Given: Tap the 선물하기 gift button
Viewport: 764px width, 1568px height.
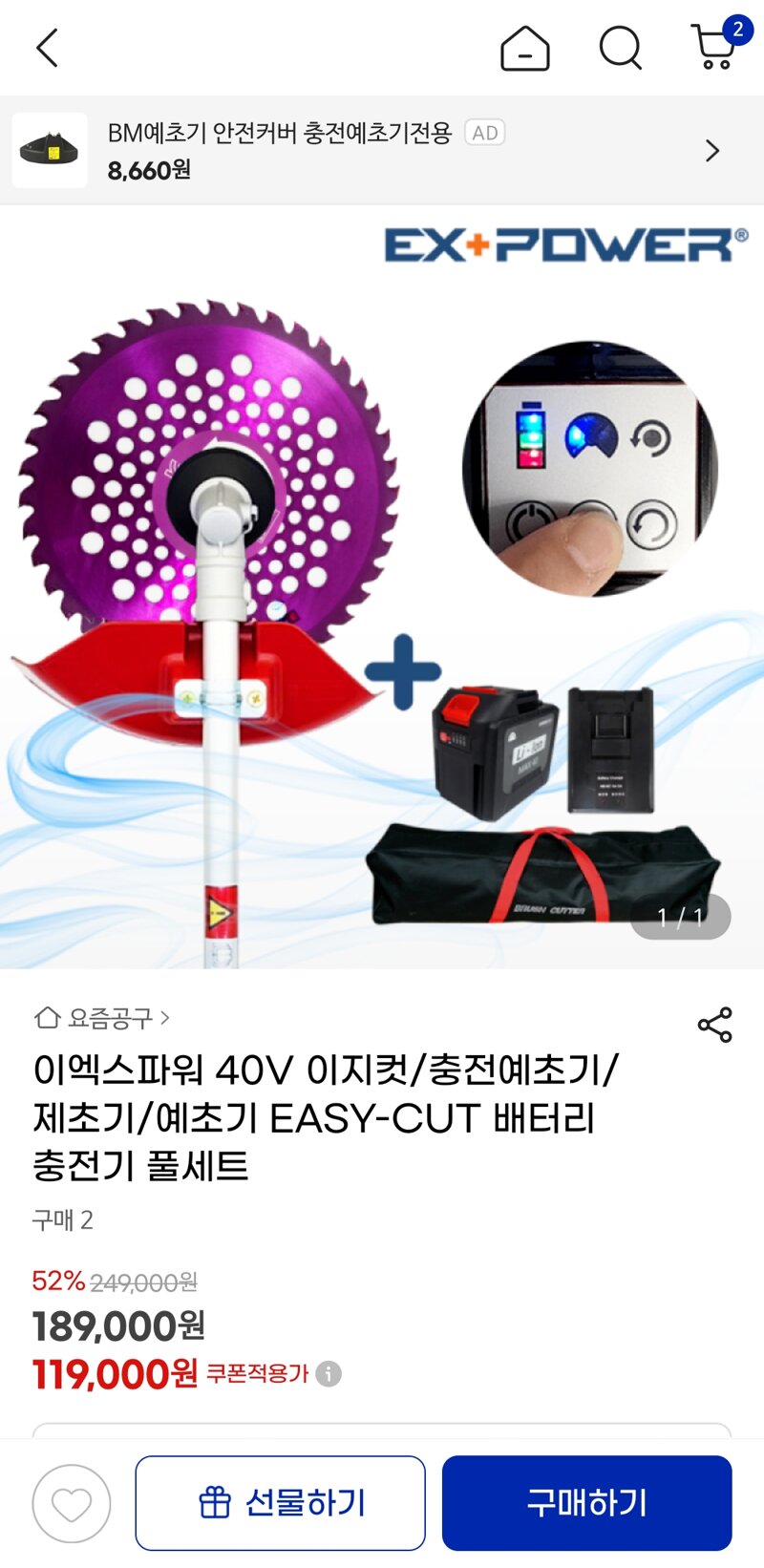Looking at the screenshot, I should [x=281, y=1503].
